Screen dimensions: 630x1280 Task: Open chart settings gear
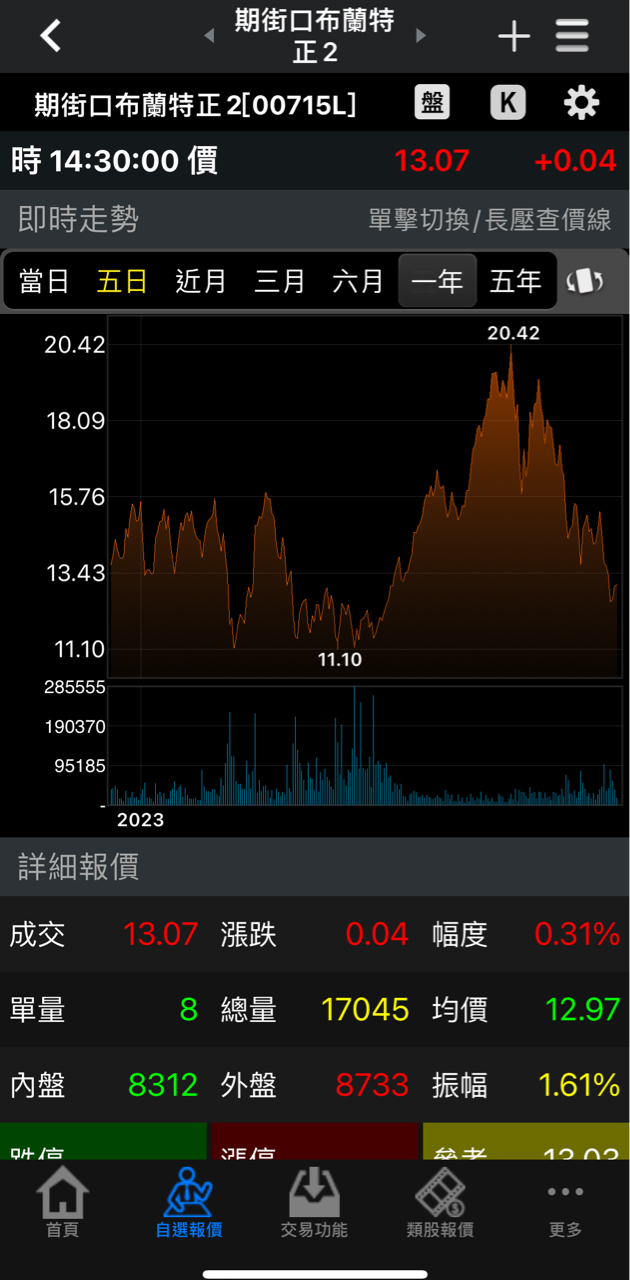(581, 103)
